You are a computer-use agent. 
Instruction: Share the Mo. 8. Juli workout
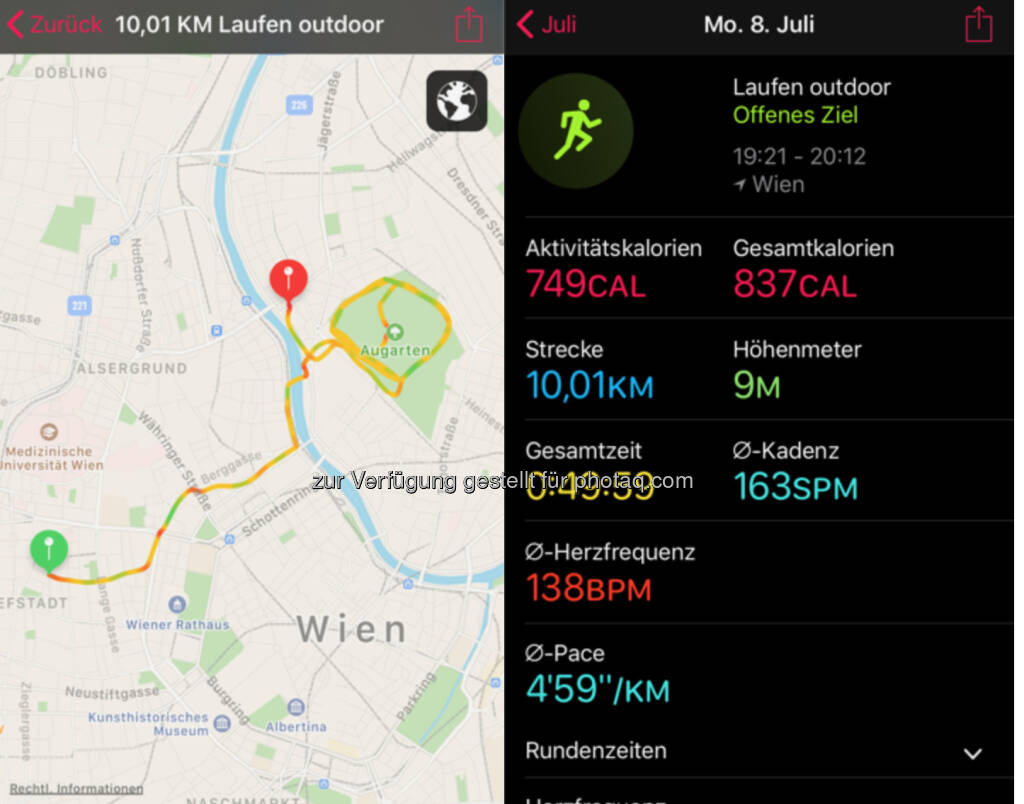978,25
